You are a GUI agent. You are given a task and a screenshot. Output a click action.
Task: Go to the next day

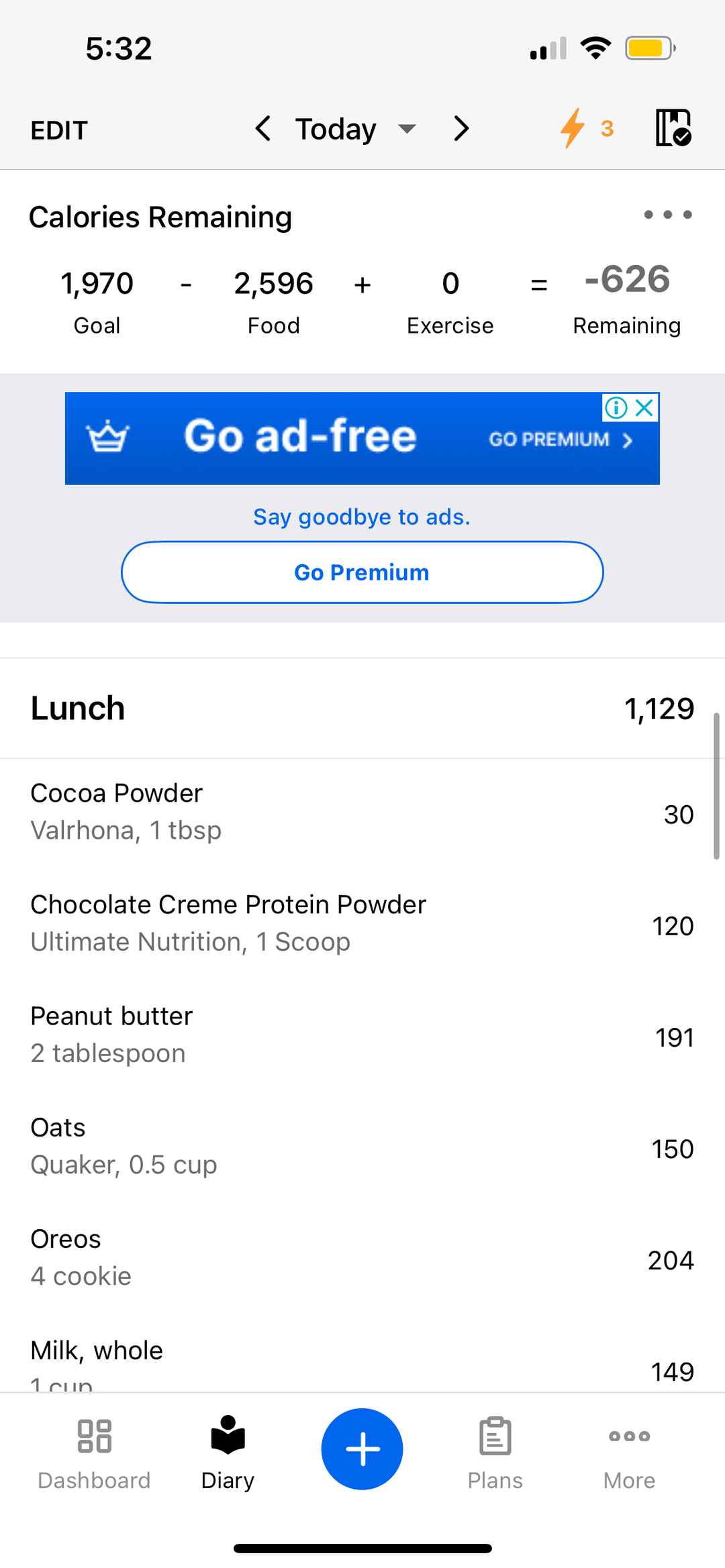point(461,128)
